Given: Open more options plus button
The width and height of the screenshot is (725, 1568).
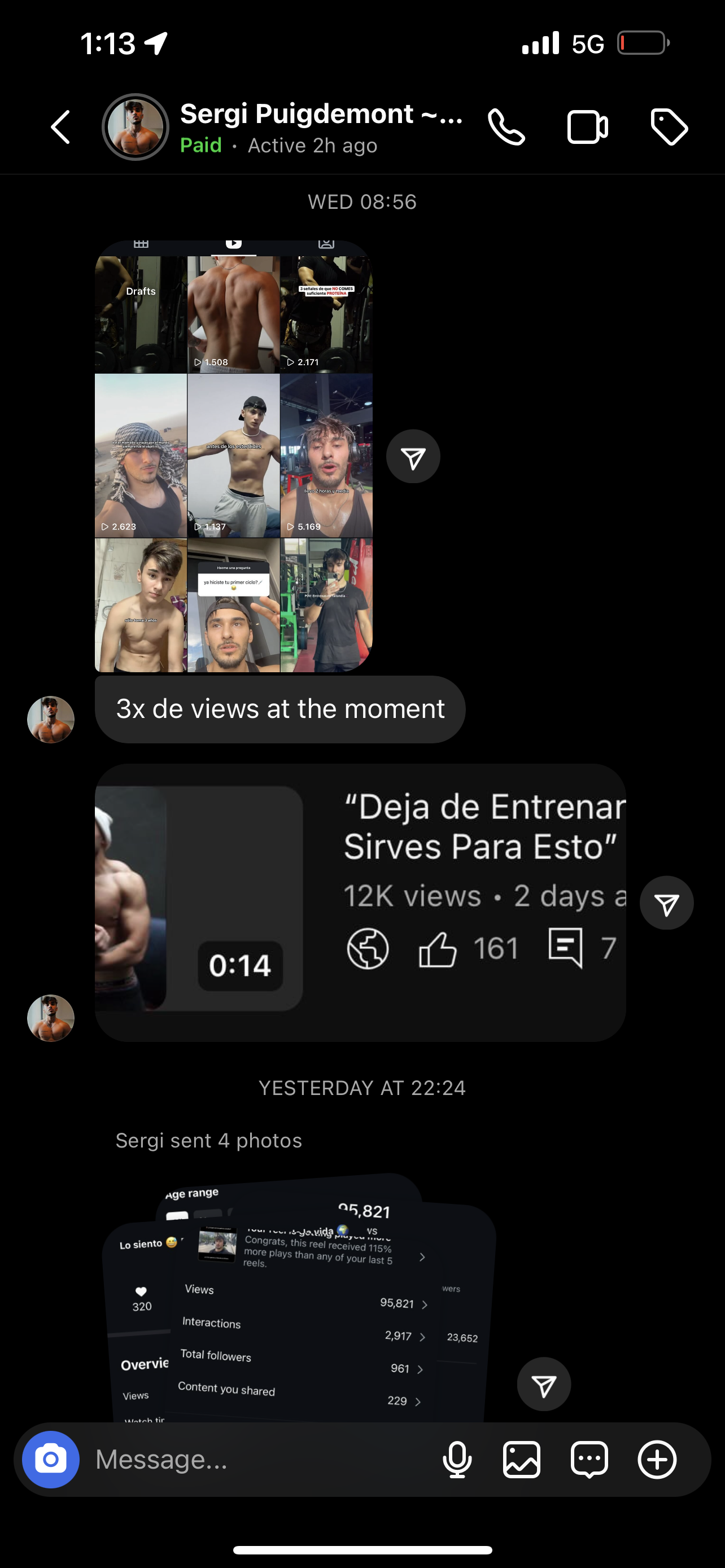Looking at the screenshot, I should [657, 1459].
